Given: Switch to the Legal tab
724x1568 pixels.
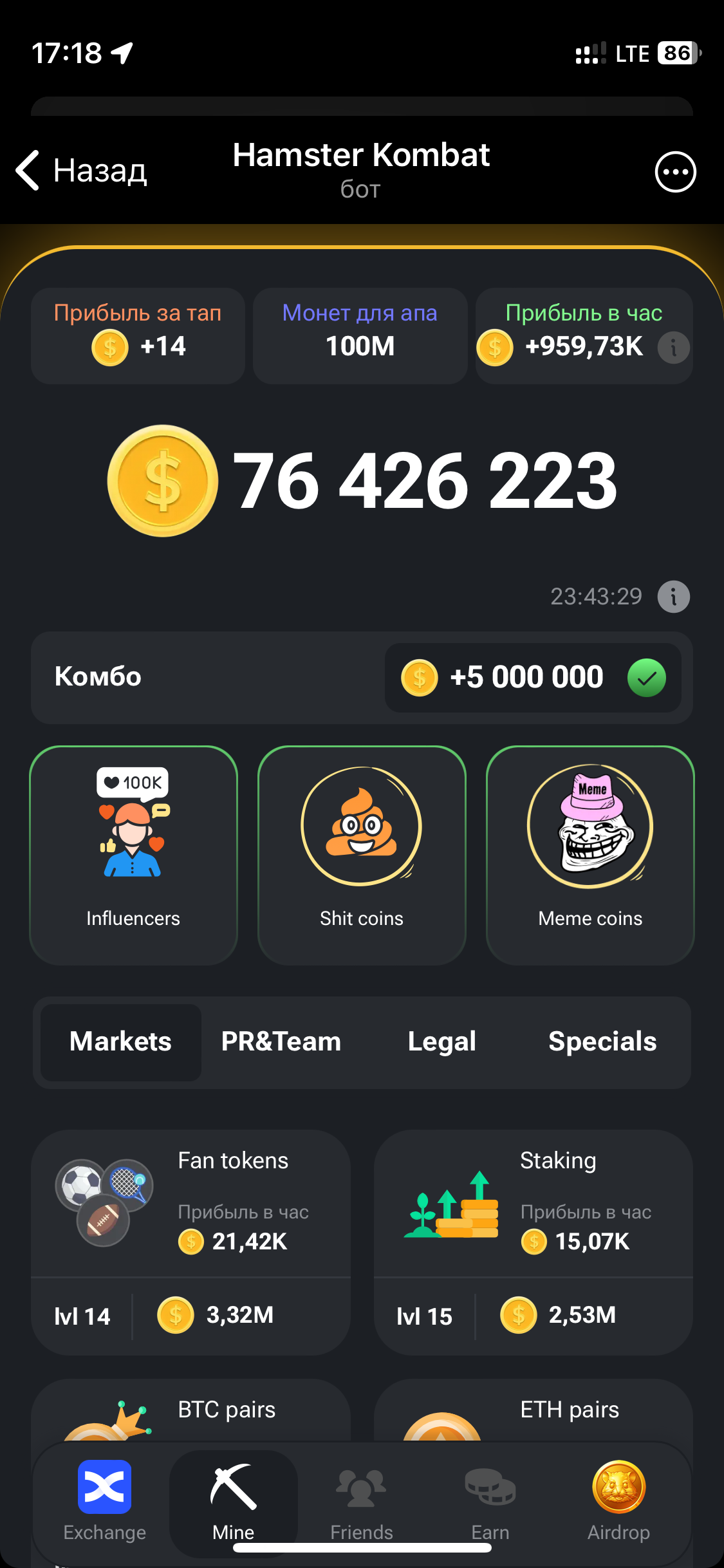Looking at the screenshot, I should 441,1042.
